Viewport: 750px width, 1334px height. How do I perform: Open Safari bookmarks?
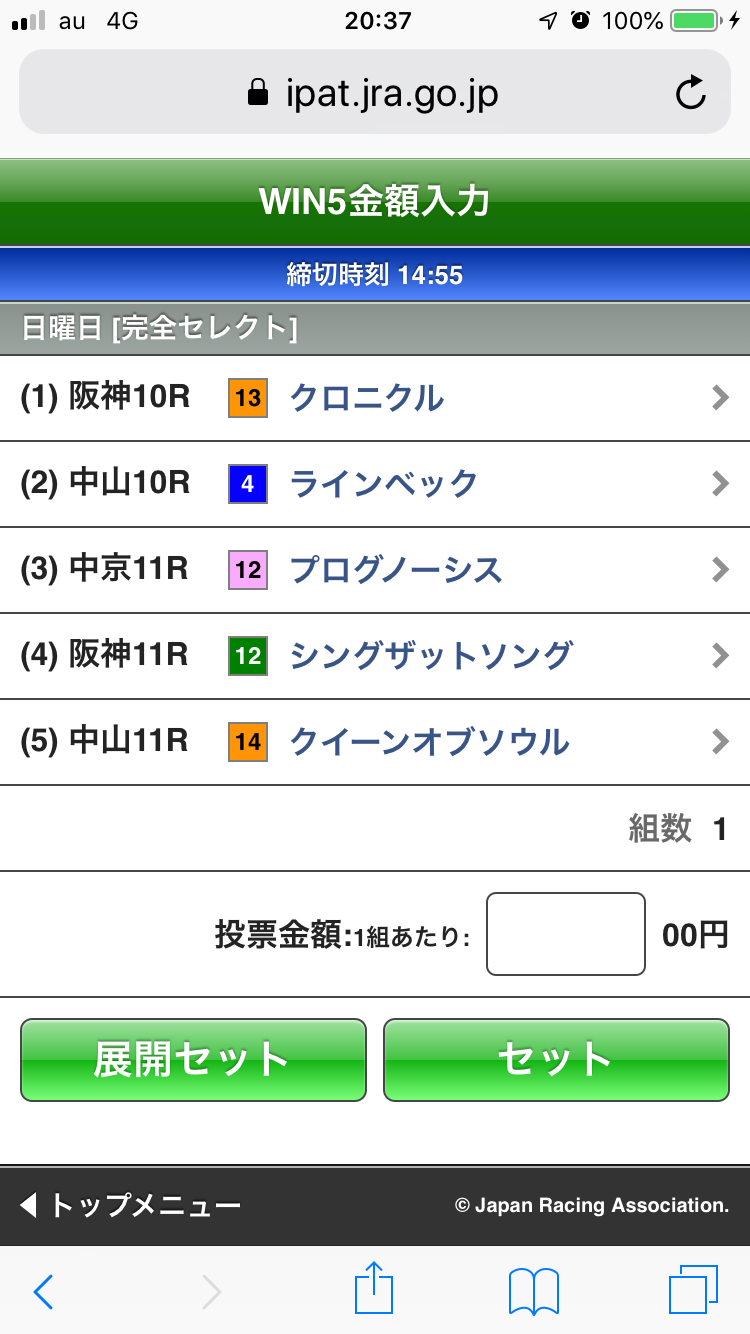[x=533, y=1289]
